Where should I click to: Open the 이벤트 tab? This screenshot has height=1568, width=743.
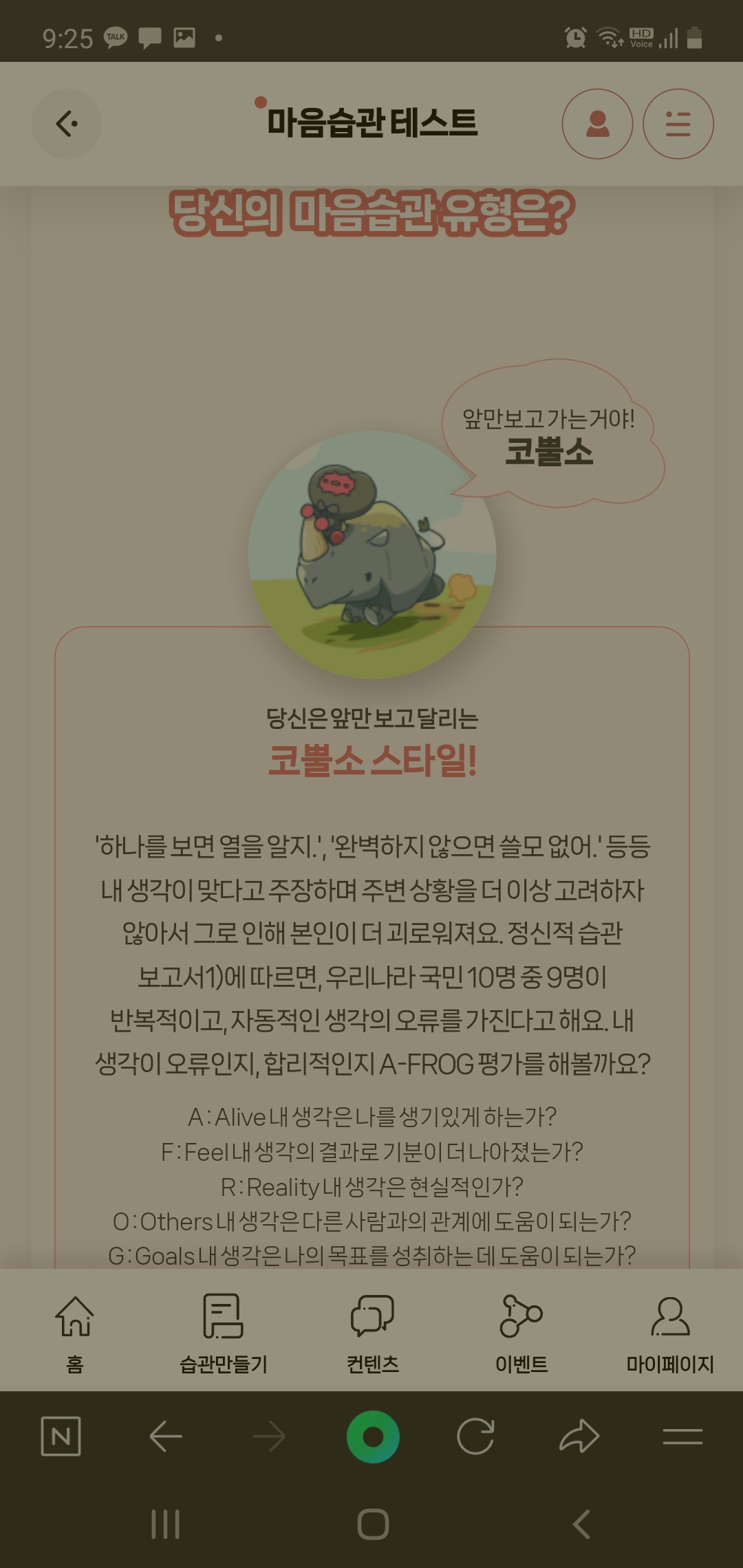pyautogui.click(x=521, y=1333)
